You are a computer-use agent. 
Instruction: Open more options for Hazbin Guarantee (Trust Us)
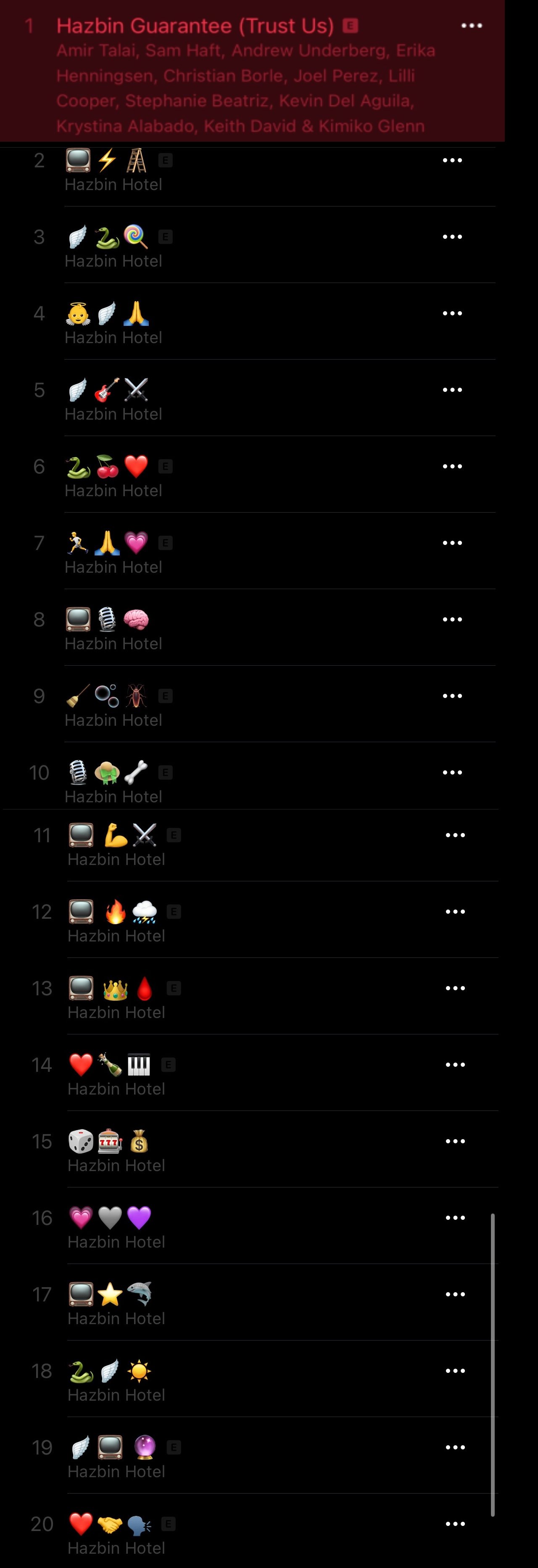pos(472,26)
